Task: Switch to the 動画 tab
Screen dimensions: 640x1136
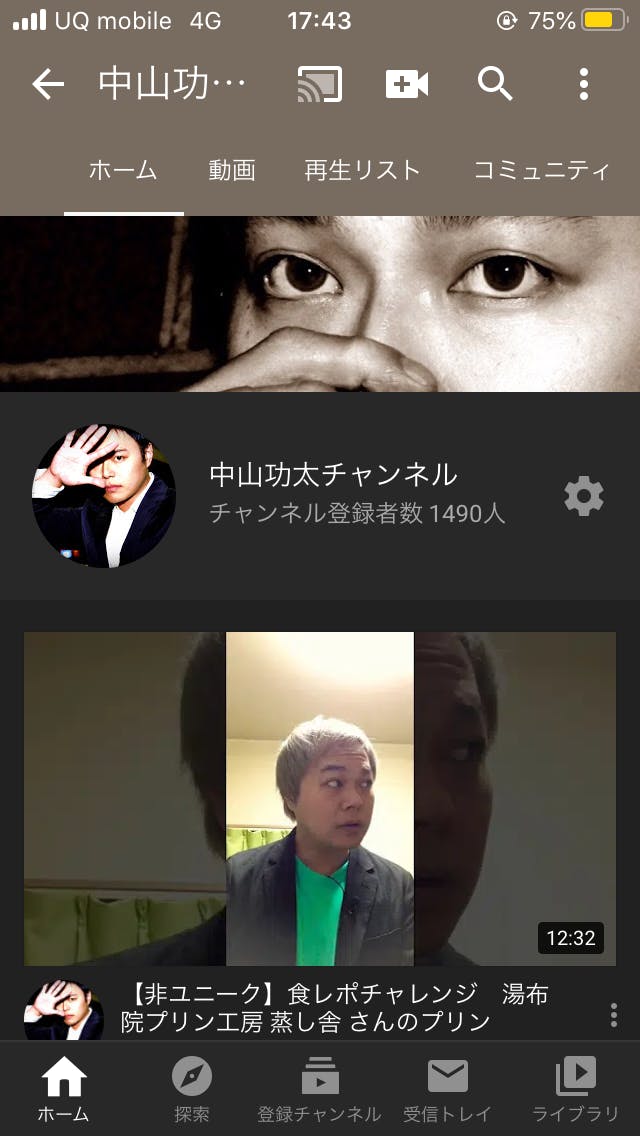Action: [x=232, y=171]
